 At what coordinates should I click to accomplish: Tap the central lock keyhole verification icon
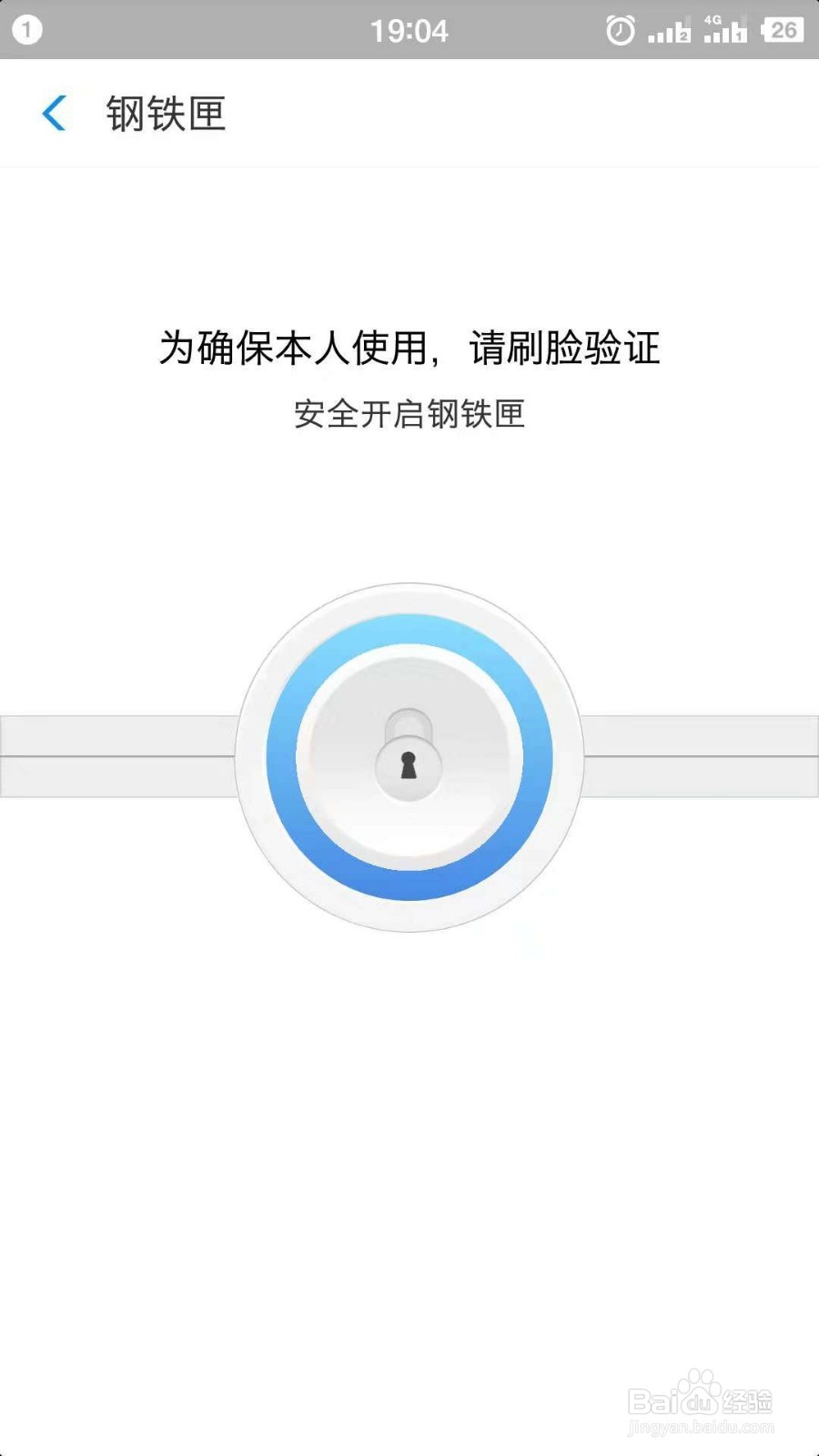[408, 764]
